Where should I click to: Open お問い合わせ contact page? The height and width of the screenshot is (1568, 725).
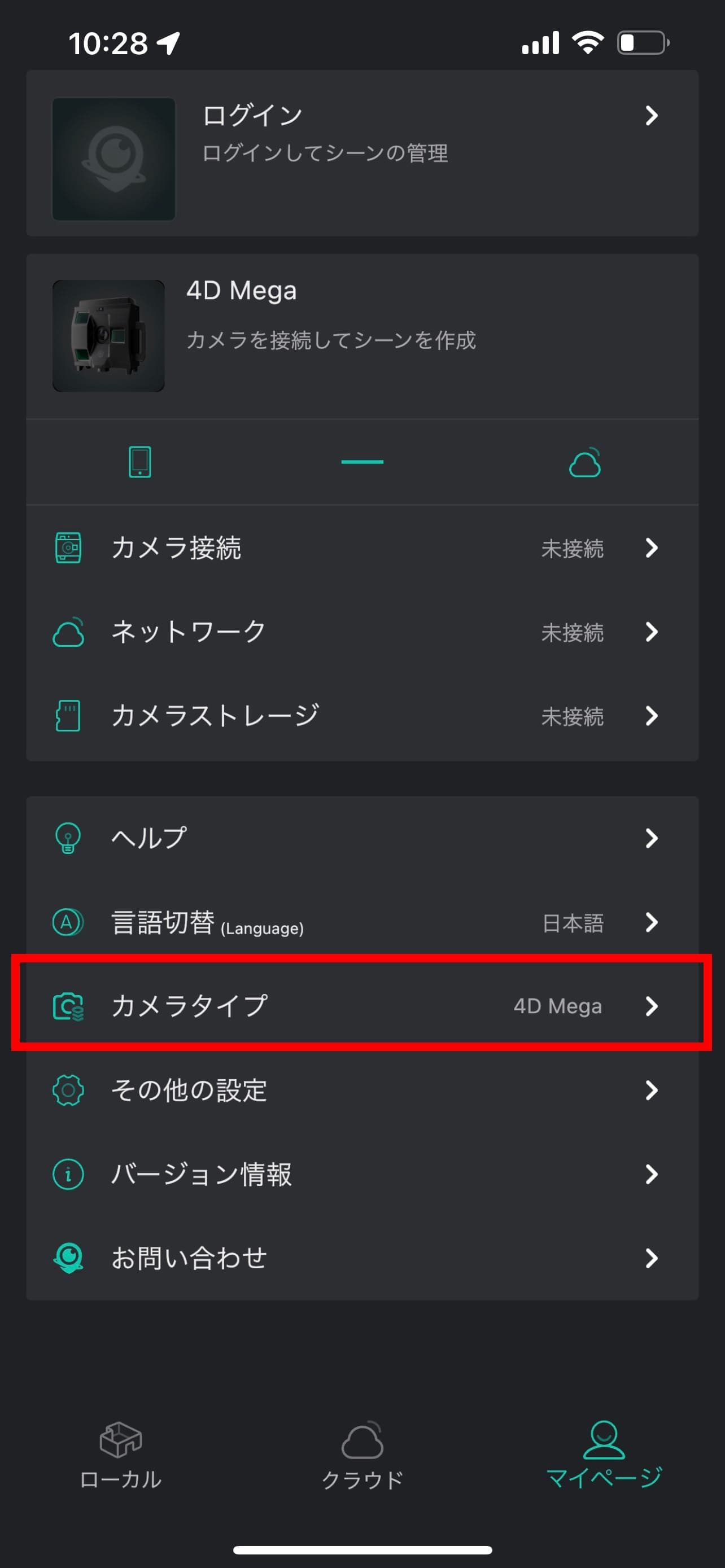point(361,1258)
